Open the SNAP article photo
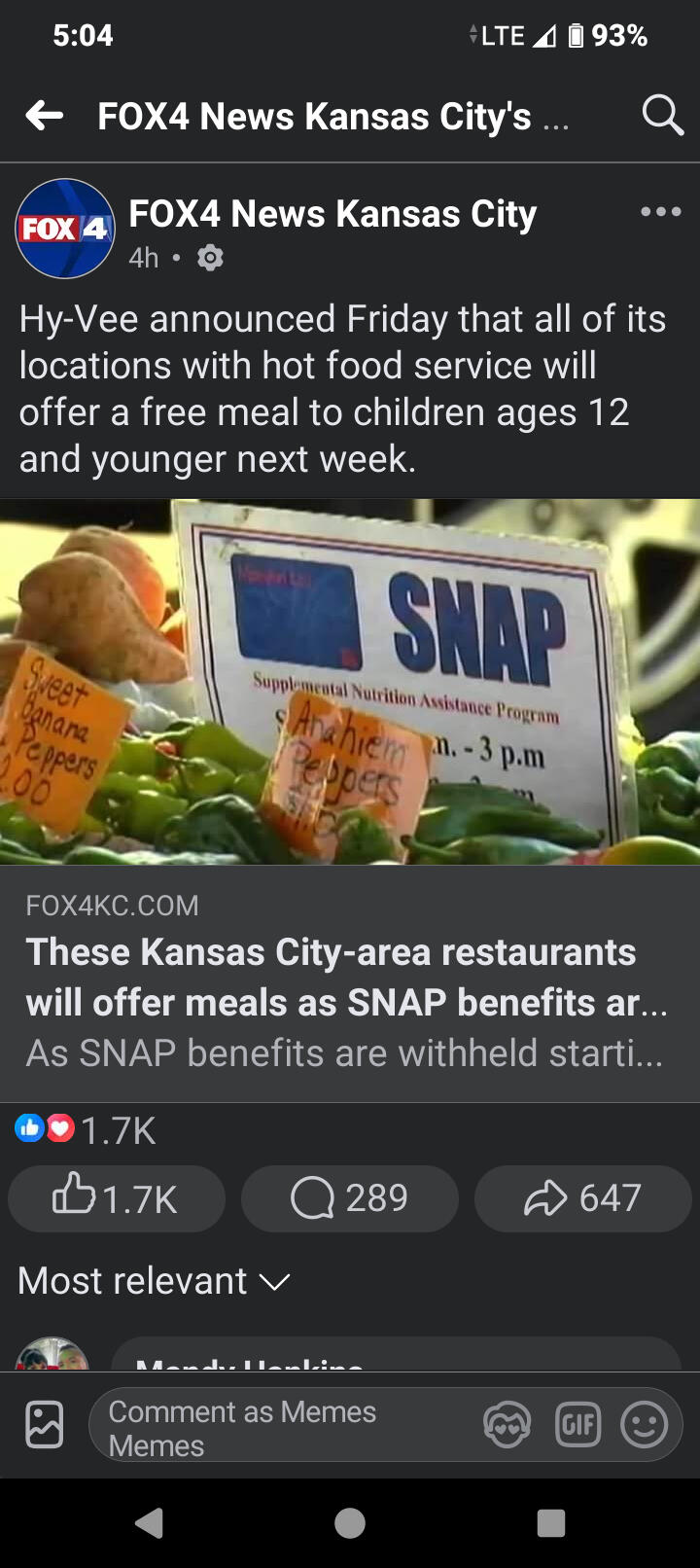 pyautogui.click(x=350, y=681)
